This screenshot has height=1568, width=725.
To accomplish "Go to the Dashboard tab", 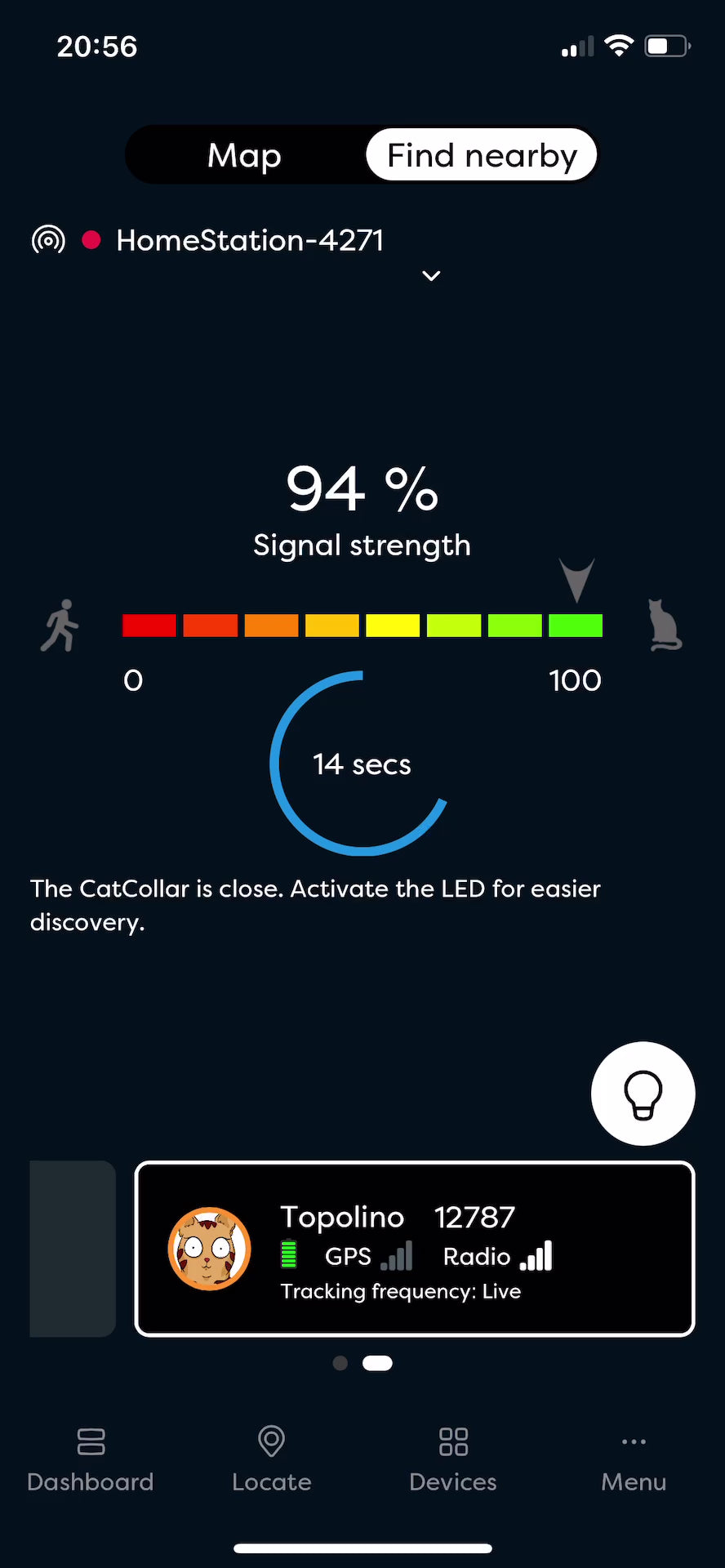I will click(91, 1459).
